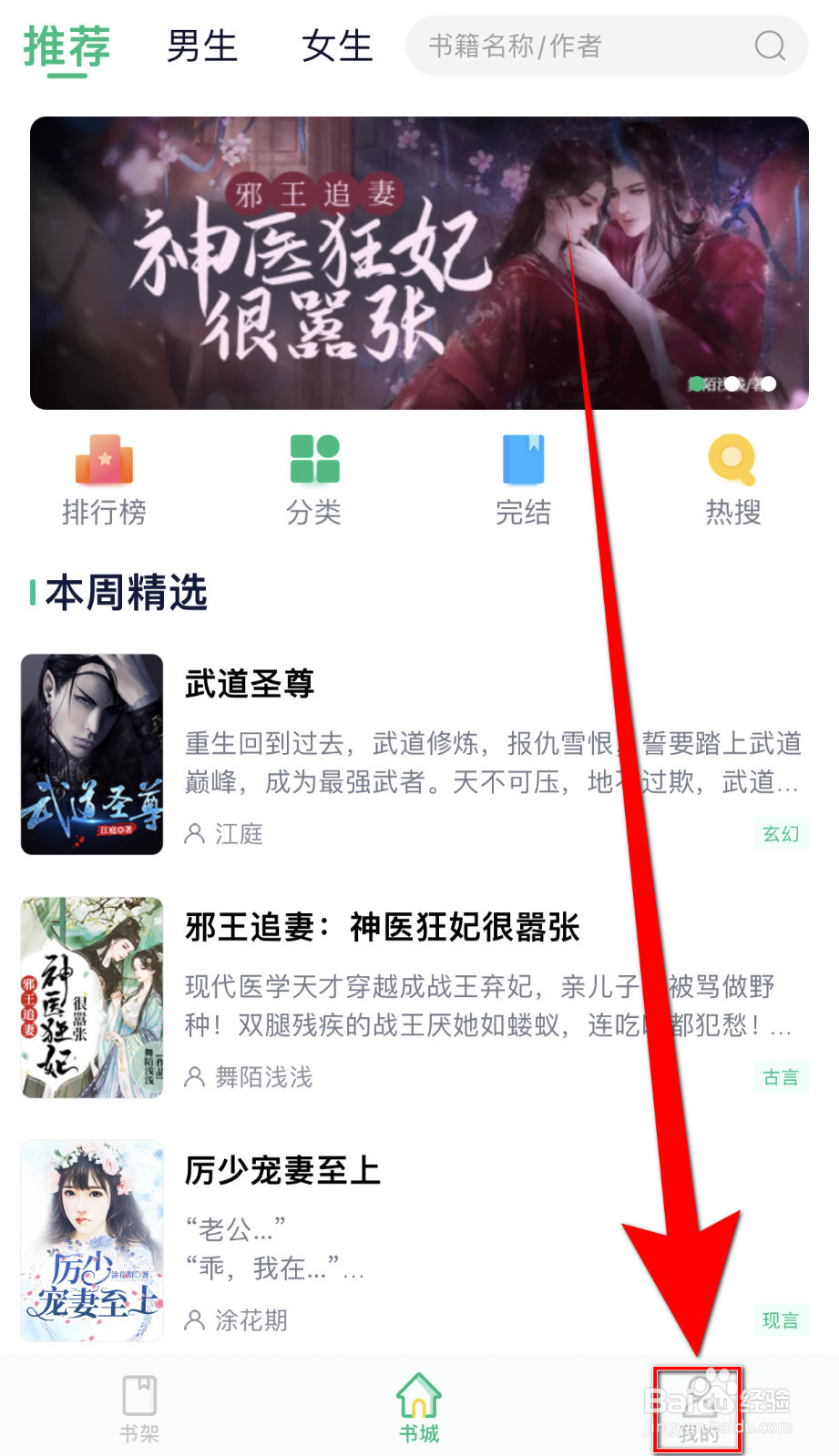This screenshot has height=1456, width=839.
Task: Select the second carousel indicator dot
Action: pyautogui.click(x=732, y=384)
